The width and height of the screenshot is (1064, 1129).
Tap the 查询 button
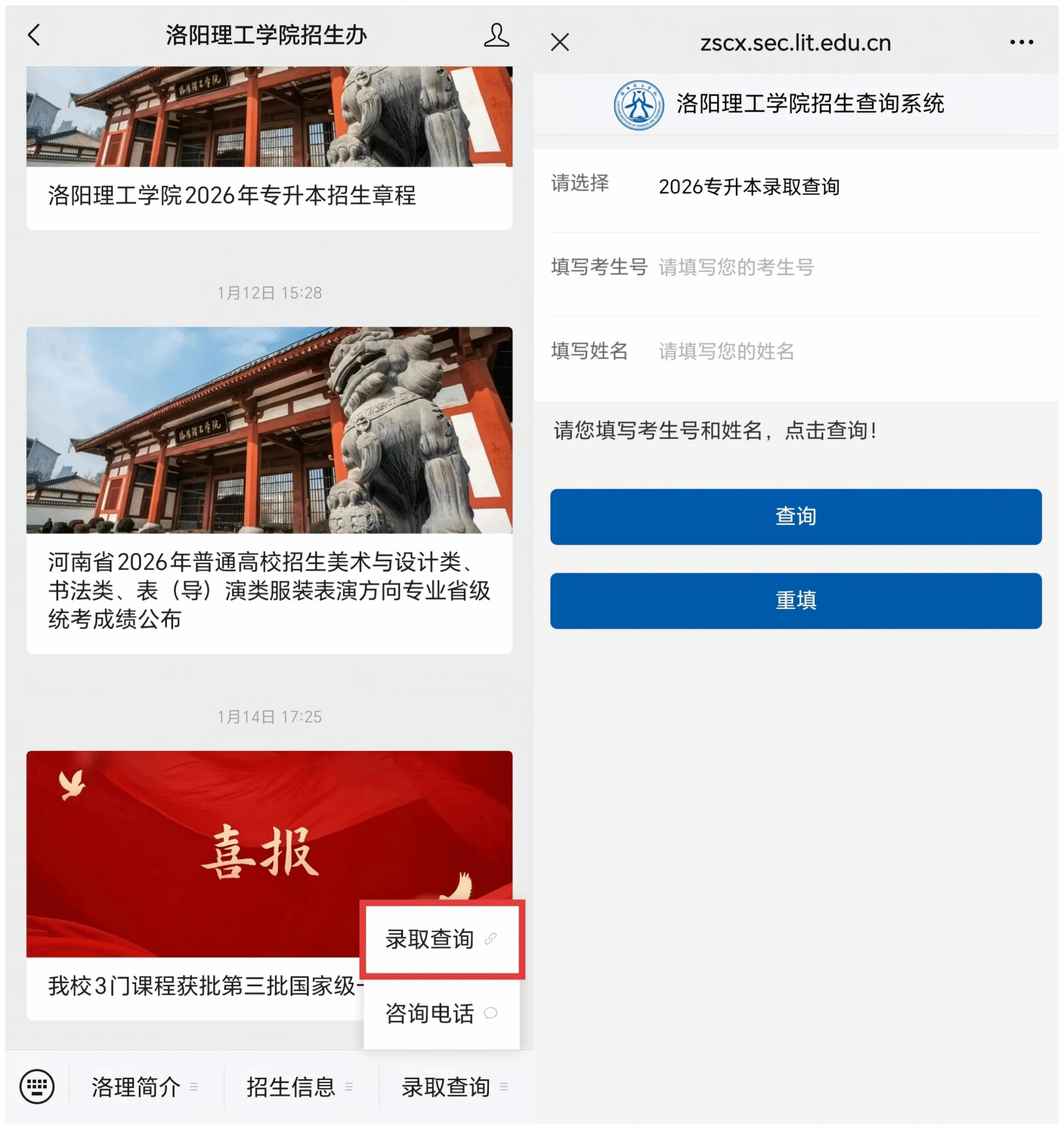click(x=795, y=517)
